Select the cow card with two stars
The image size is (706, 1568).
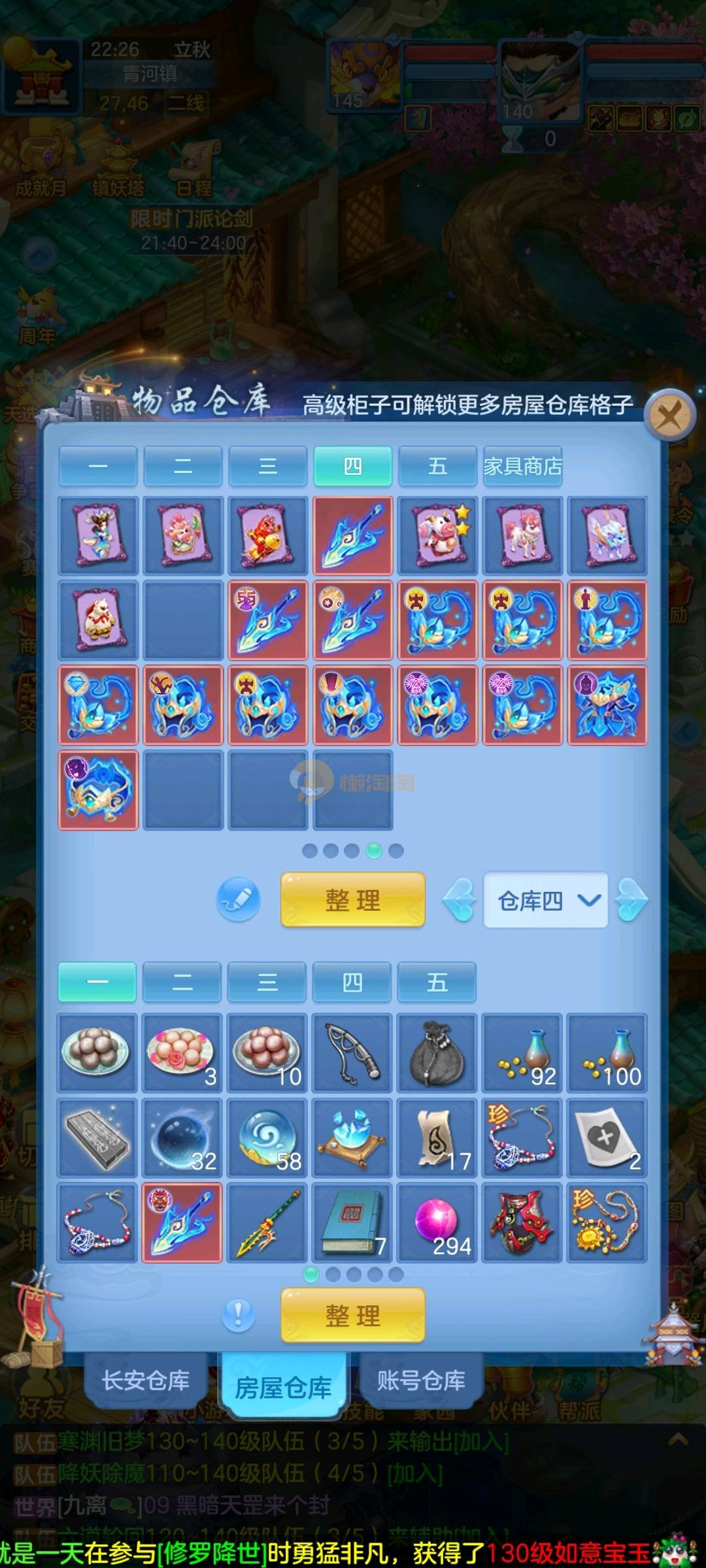pyautogui.click(x=437, y=536)
